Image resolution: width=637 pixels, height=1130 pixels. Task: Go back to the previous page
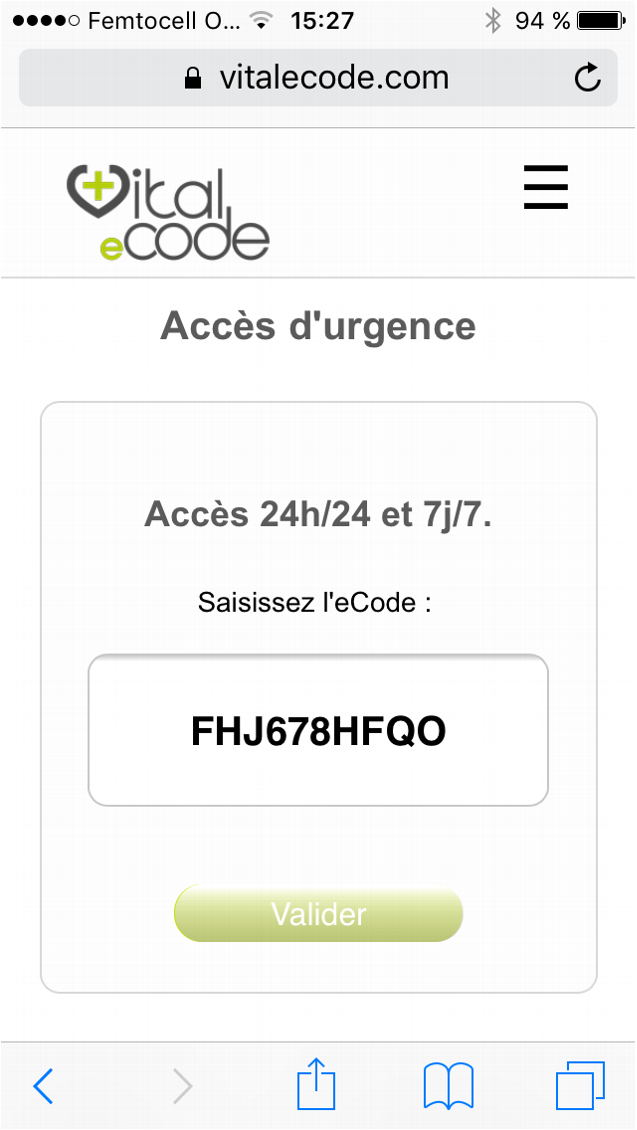44,1085
